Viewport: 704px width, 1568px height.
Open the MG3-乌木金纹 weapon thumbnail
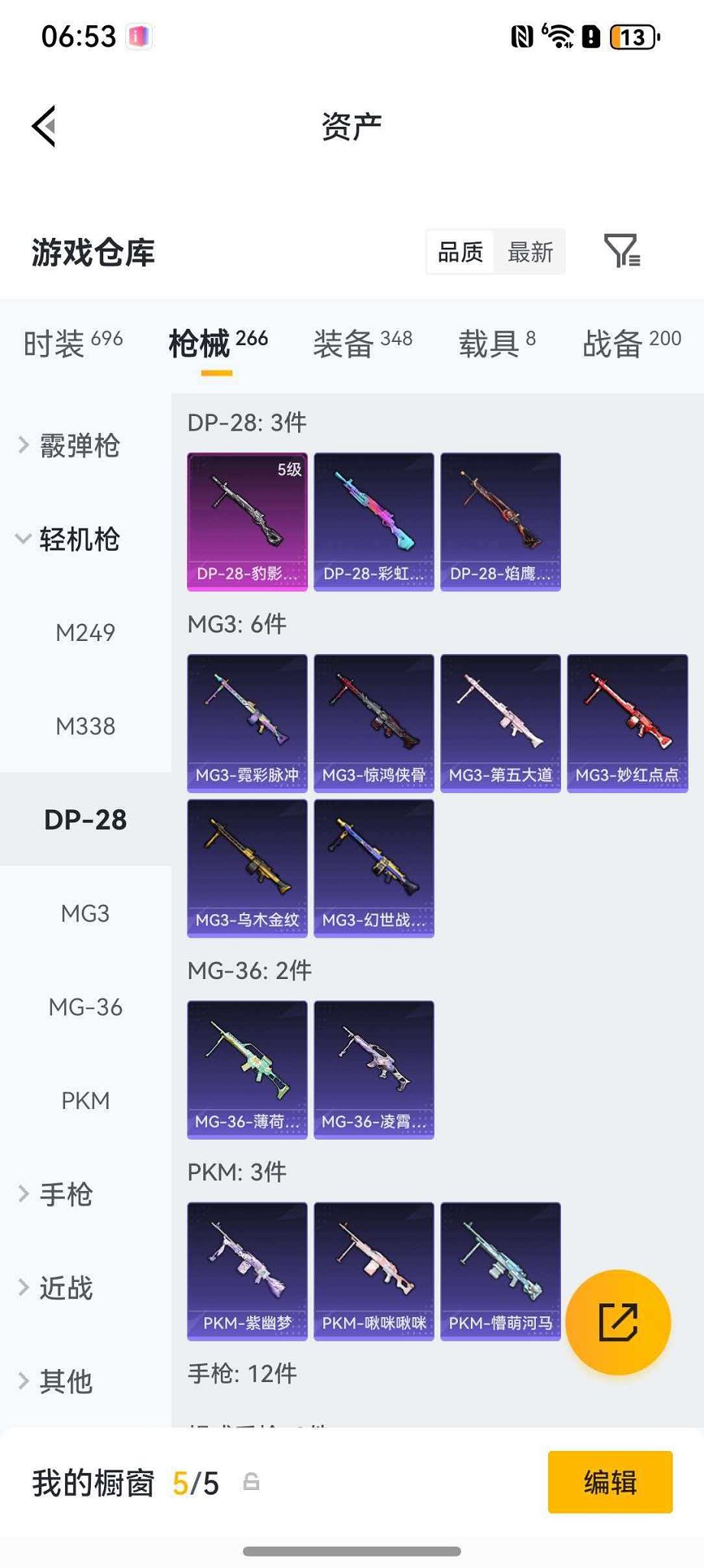(246, 866)
